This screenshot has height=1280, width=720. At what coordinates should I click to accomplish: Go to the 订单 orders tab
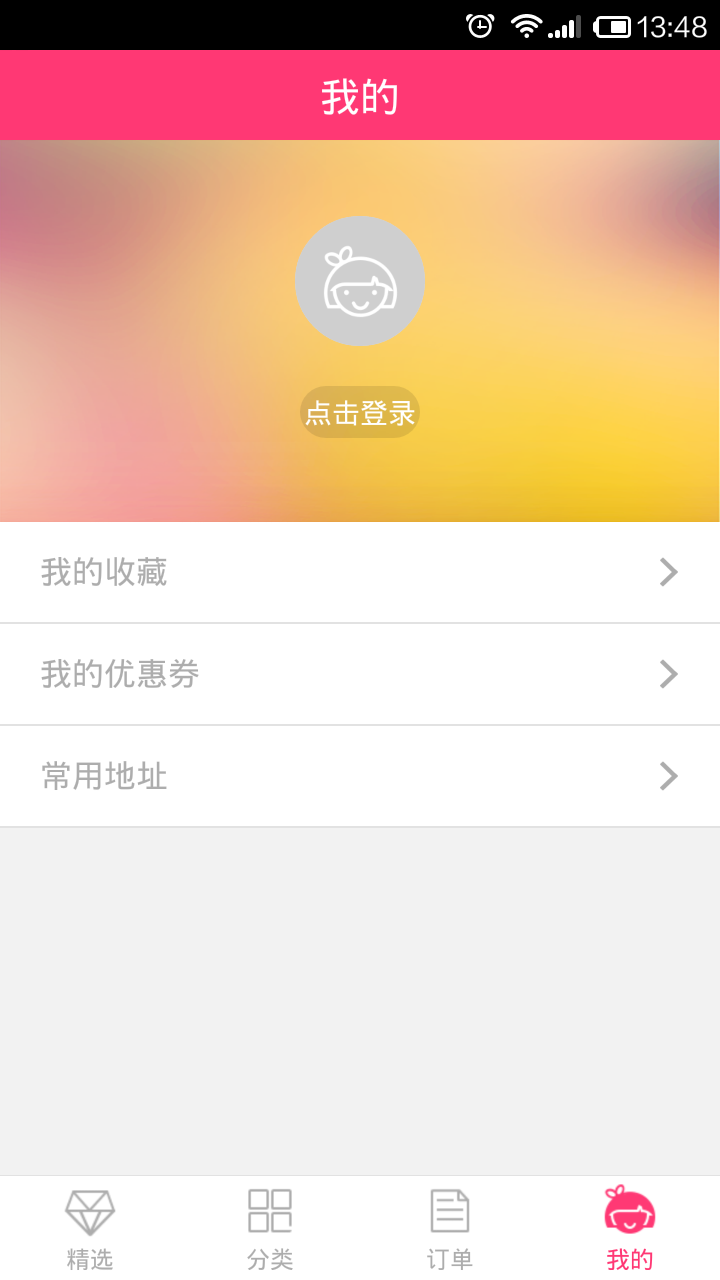pyautogui.click(x=450, y=1228)
